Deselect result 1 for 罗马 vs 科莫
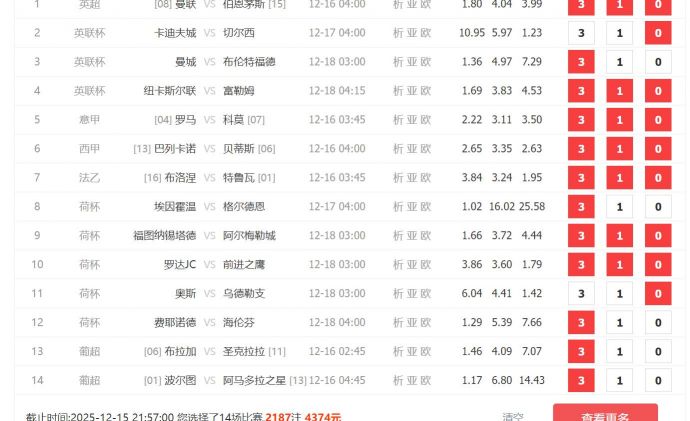The width and height of the screenshot is (690, 421). (619, 120)
